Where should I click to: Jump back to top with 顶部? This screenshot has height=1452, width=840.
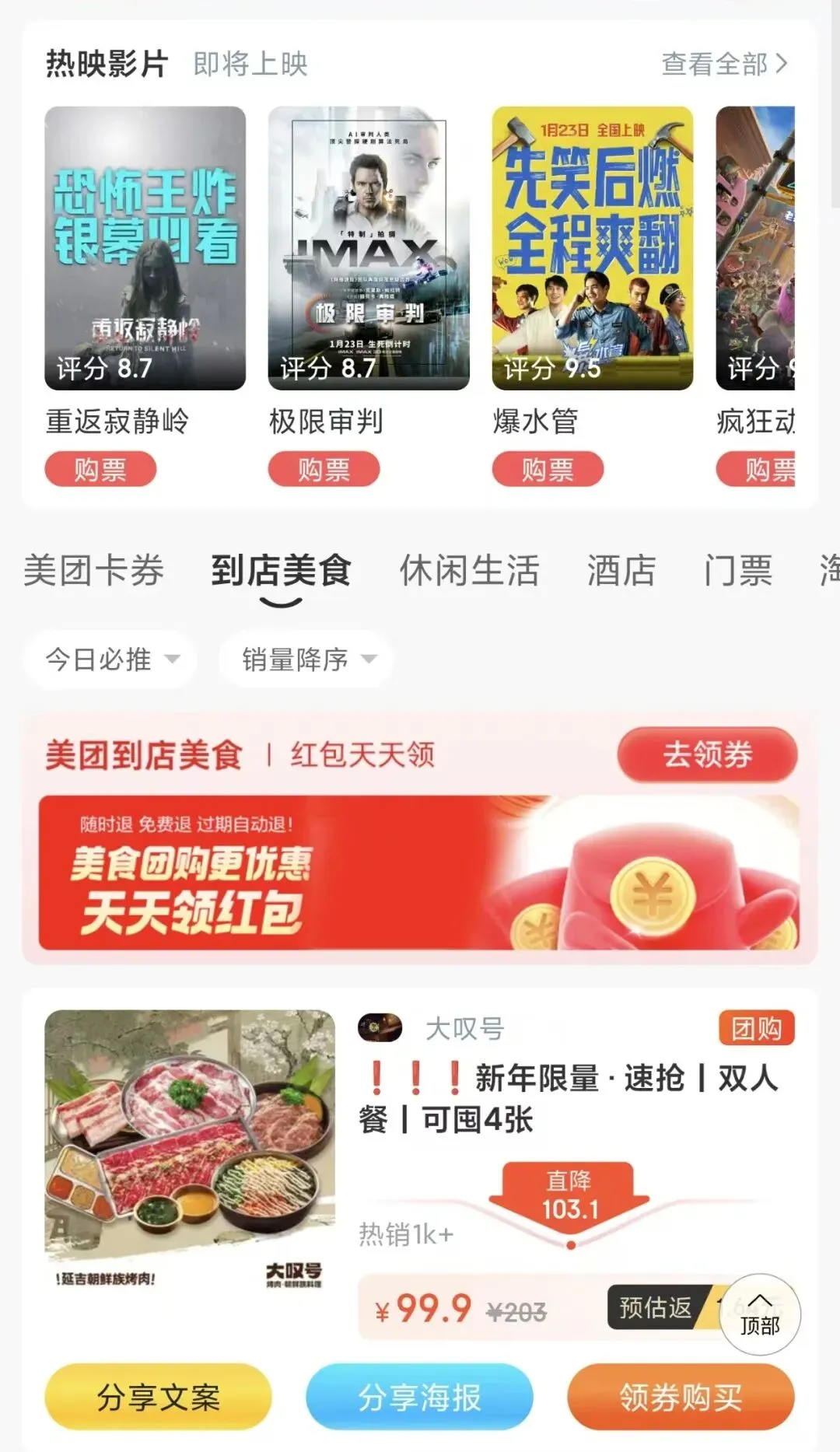[x=760, y=1315]
